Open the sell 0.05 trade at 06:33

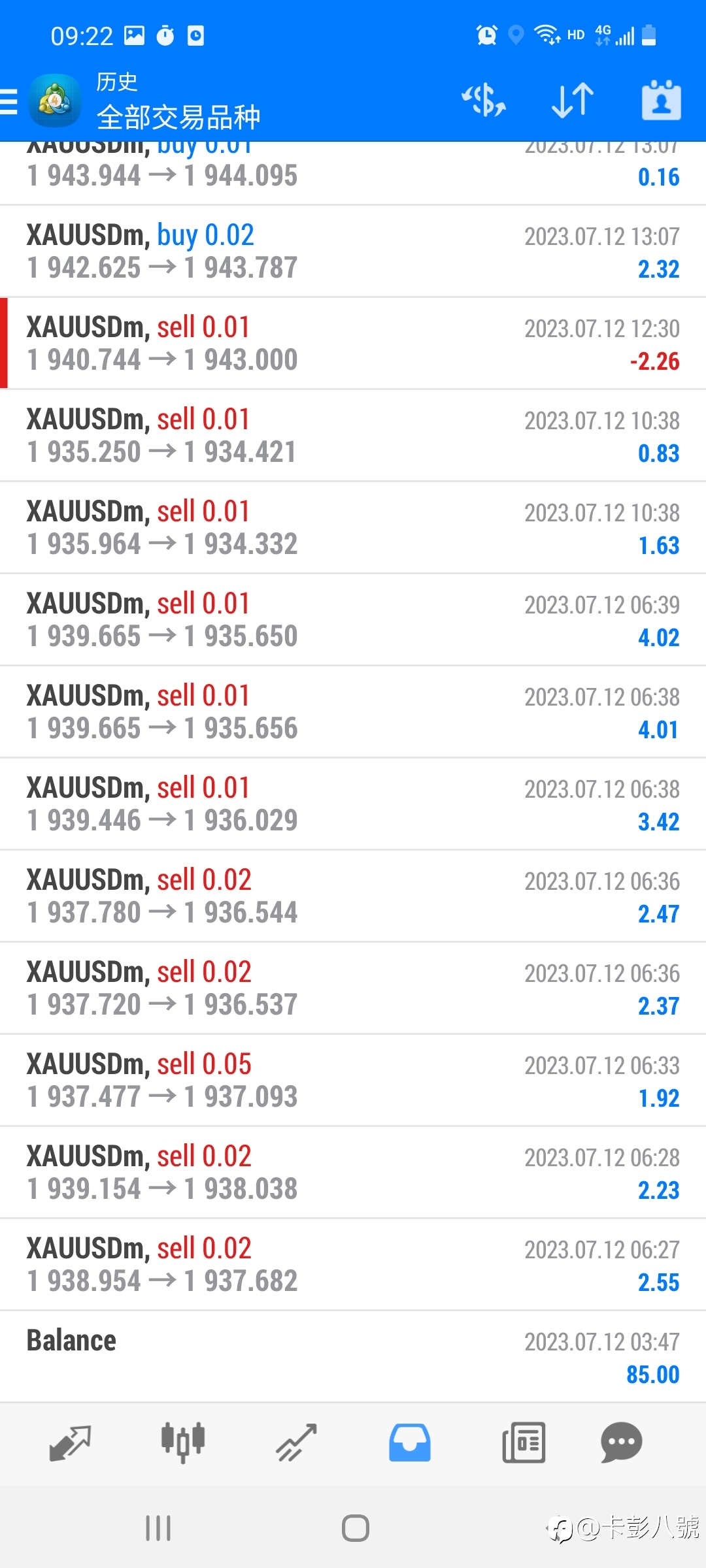pos(353,1081)
